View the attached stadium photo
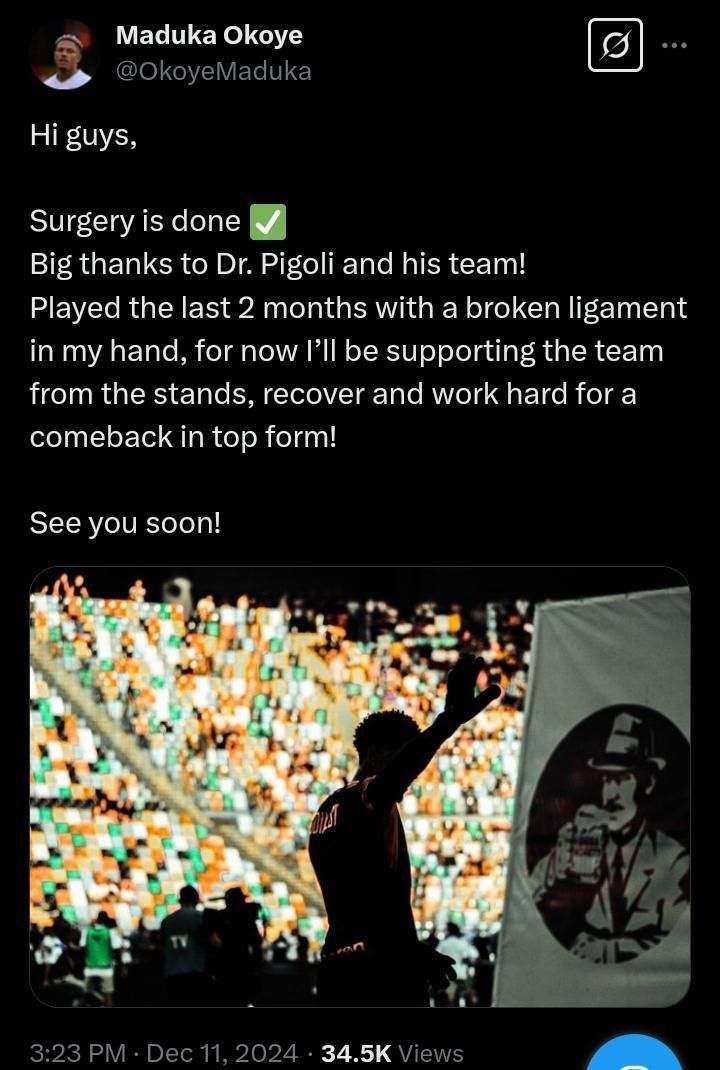720x1070 pixels. [359, 786]
